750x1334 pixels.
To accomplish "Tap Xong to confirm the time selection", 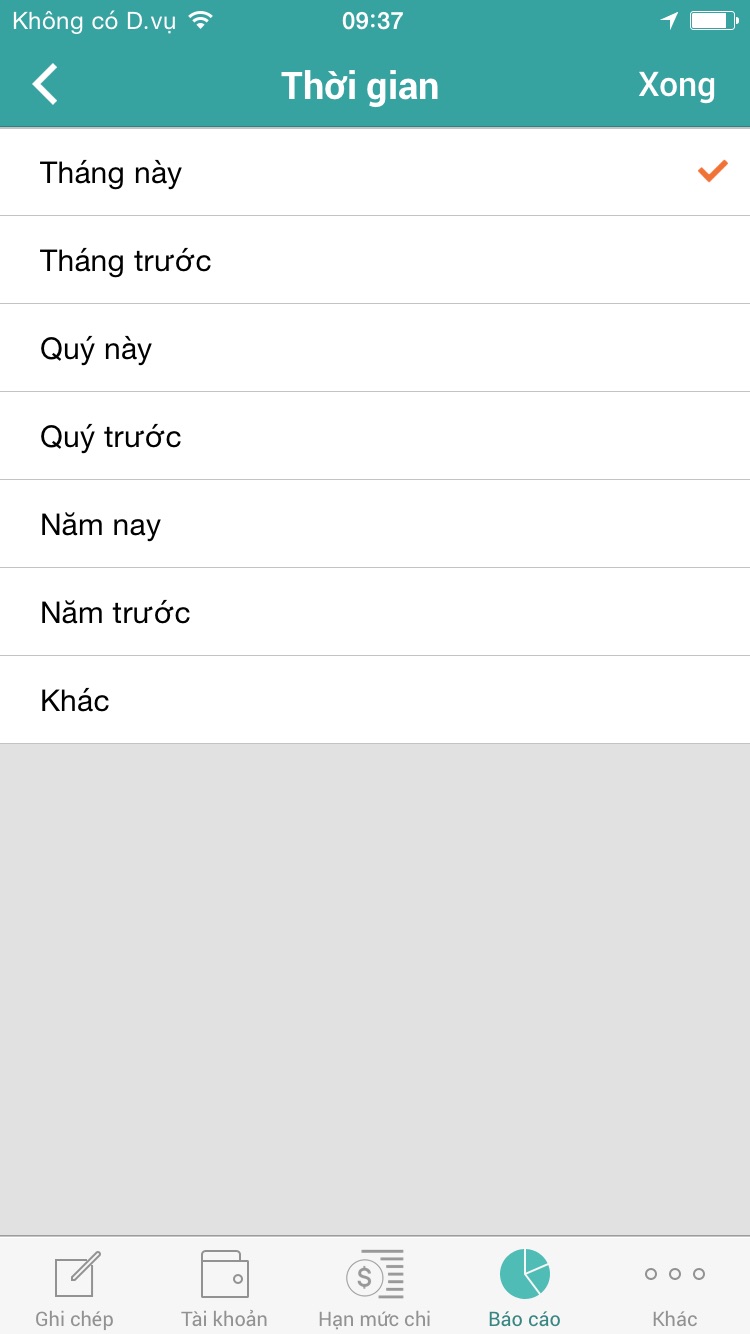I will (677, 85).
